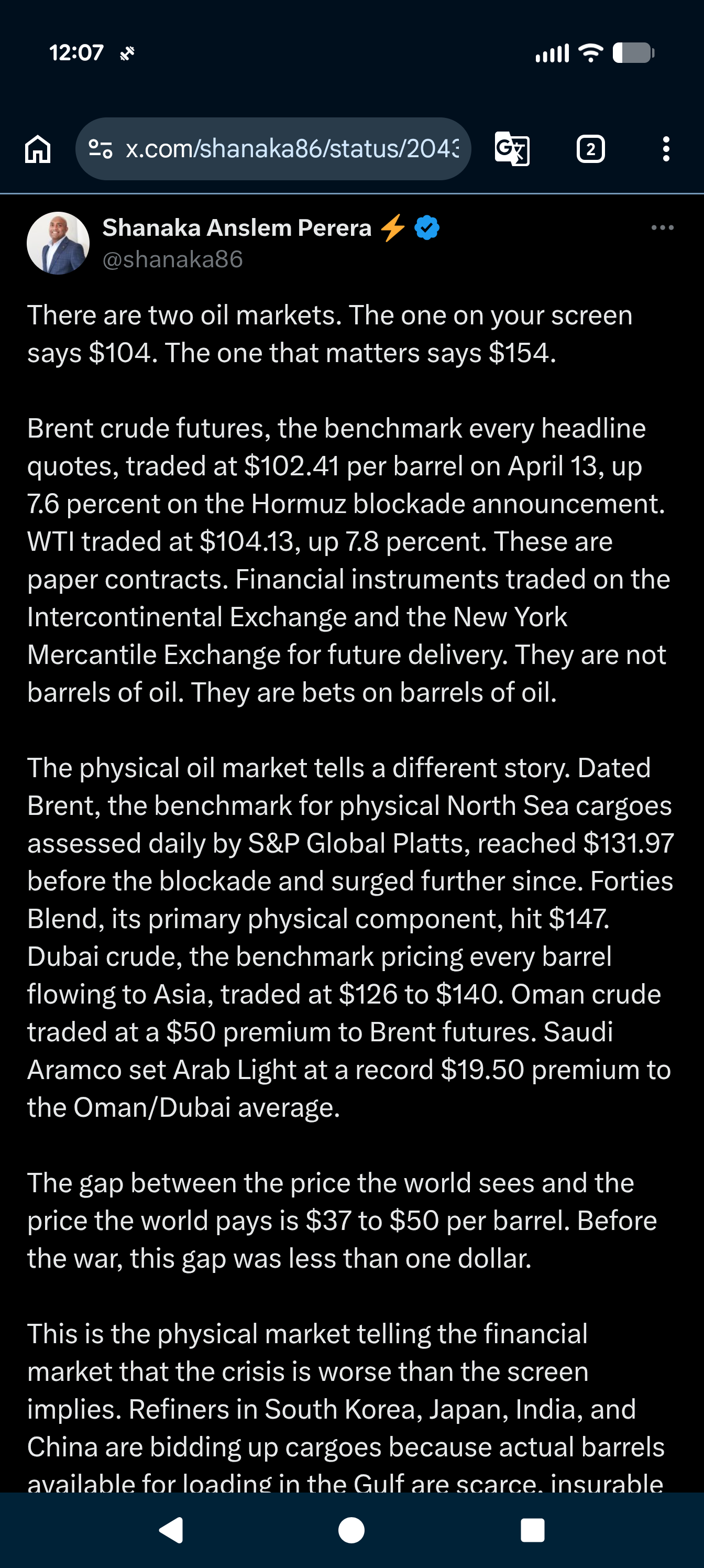Image resolution: width=704 pixels, height=1568 pixels.
Task: Go to the browser home page
Action: tap(38, 149)
